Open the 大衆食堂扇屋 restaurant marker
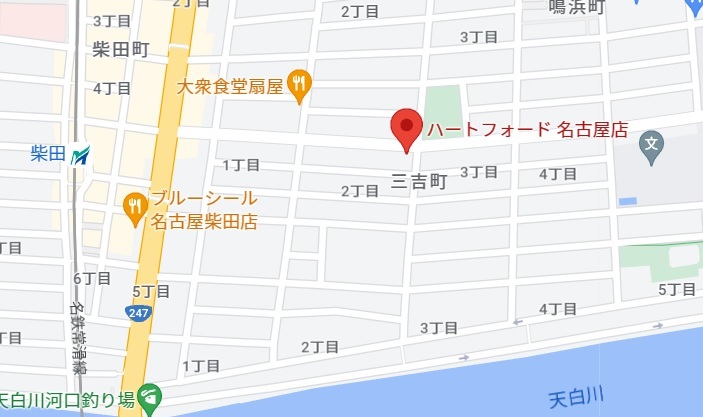Screen dimensions: 703x417 tap(299, 86)
